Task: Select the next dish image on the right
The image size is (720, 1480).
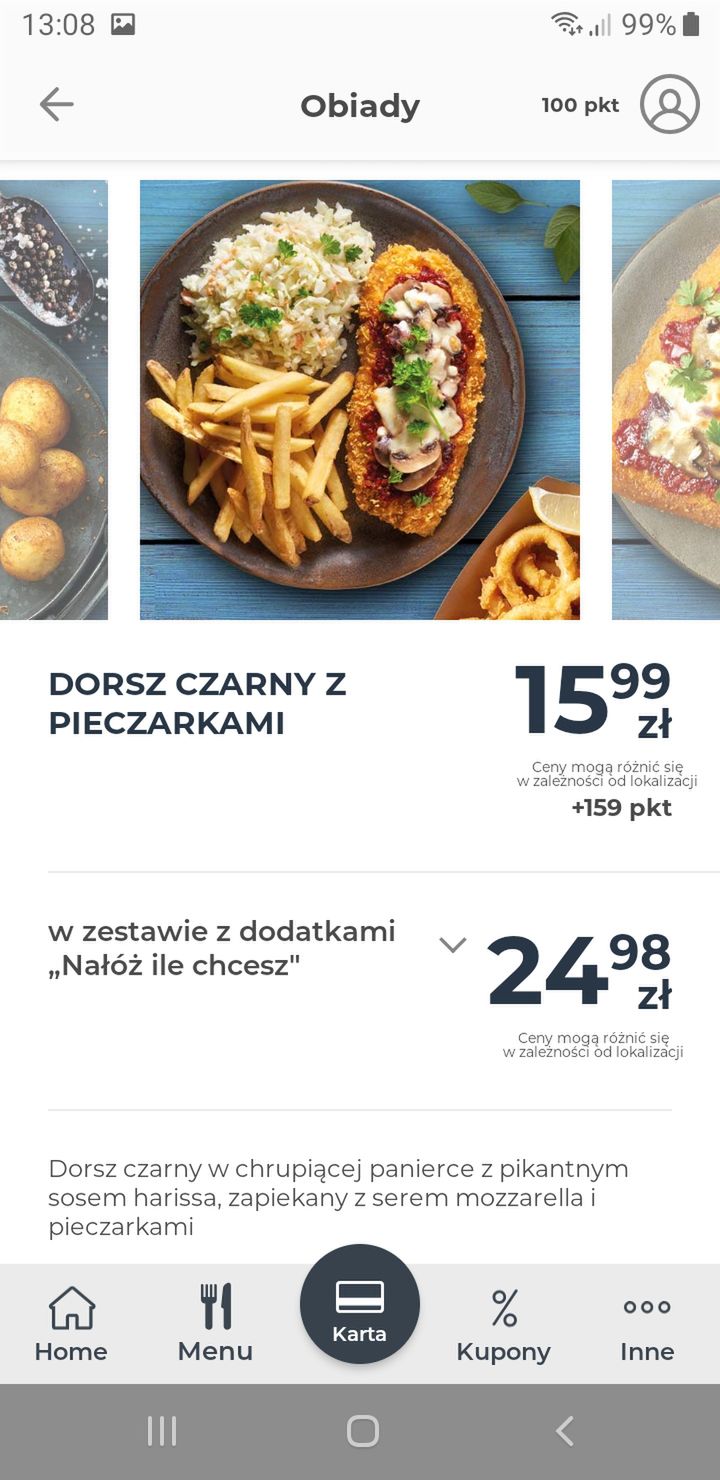Action: coord(666,400)
